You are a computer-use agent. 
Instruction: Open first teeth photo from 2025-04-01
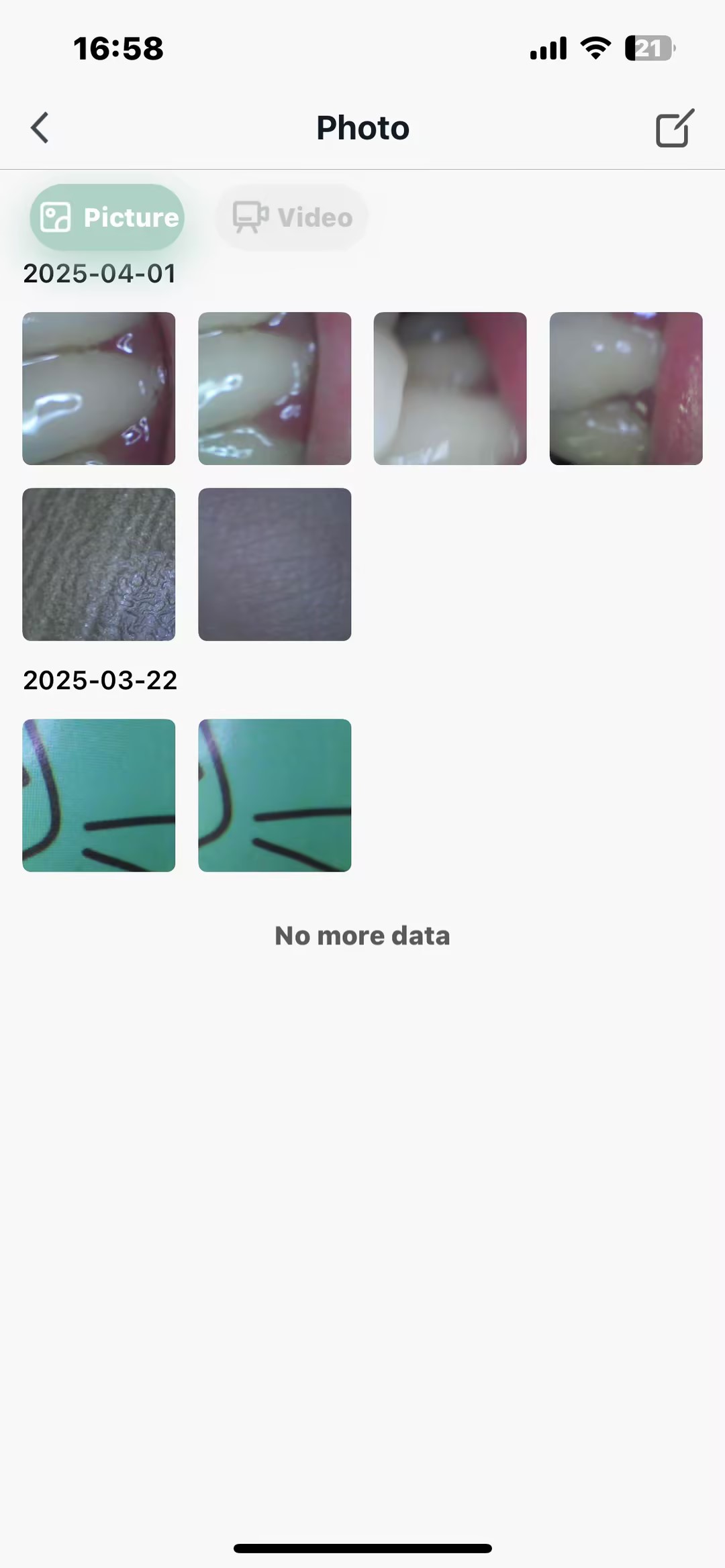(99, 388)
